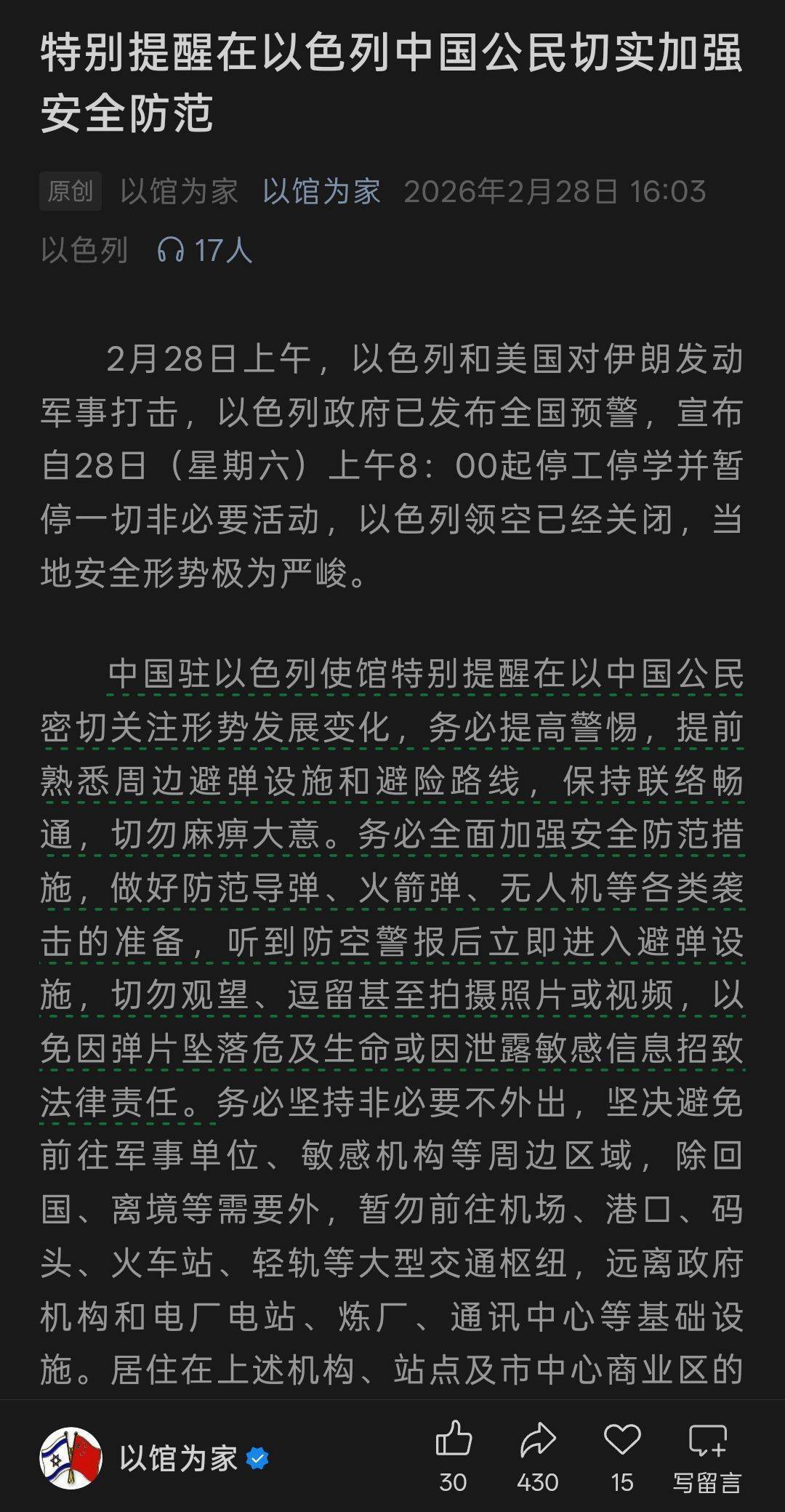Tap the heart icon to recommend
Screen dimensions: 785x1512
tap(622, 1439)
